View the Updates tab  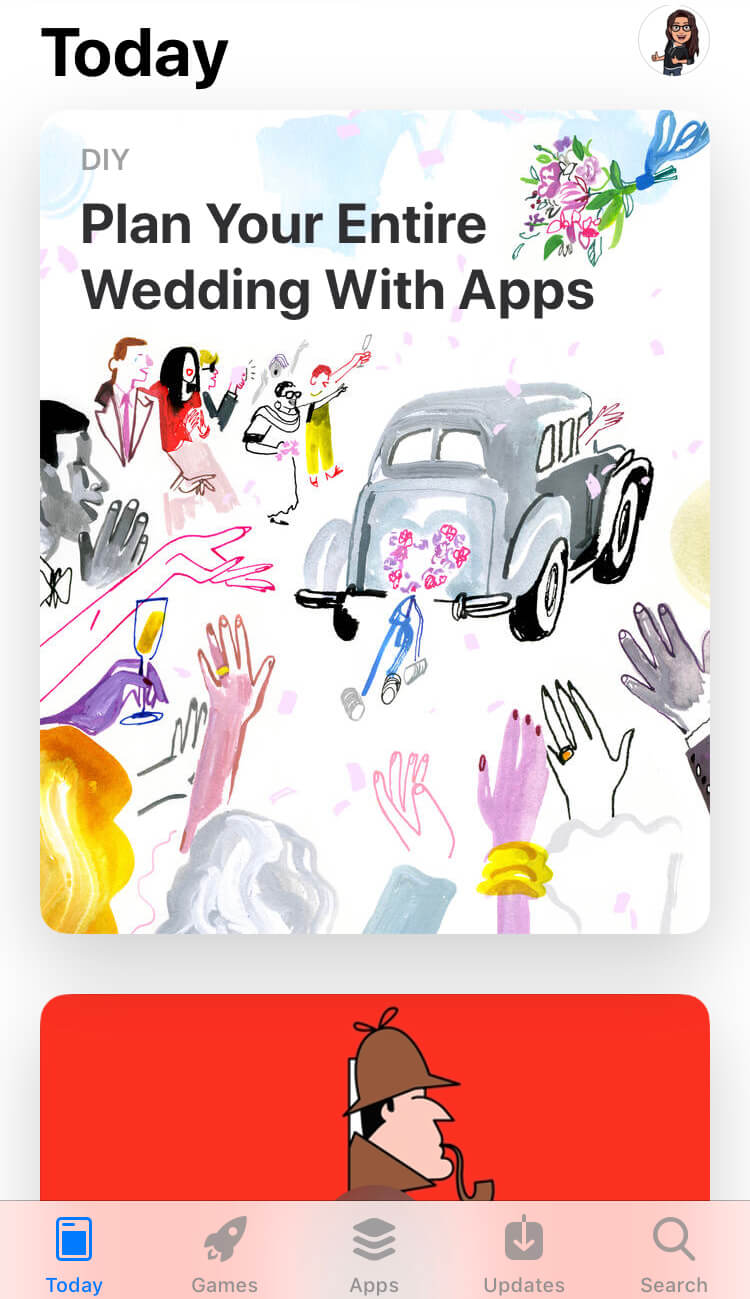[524, 1254]
